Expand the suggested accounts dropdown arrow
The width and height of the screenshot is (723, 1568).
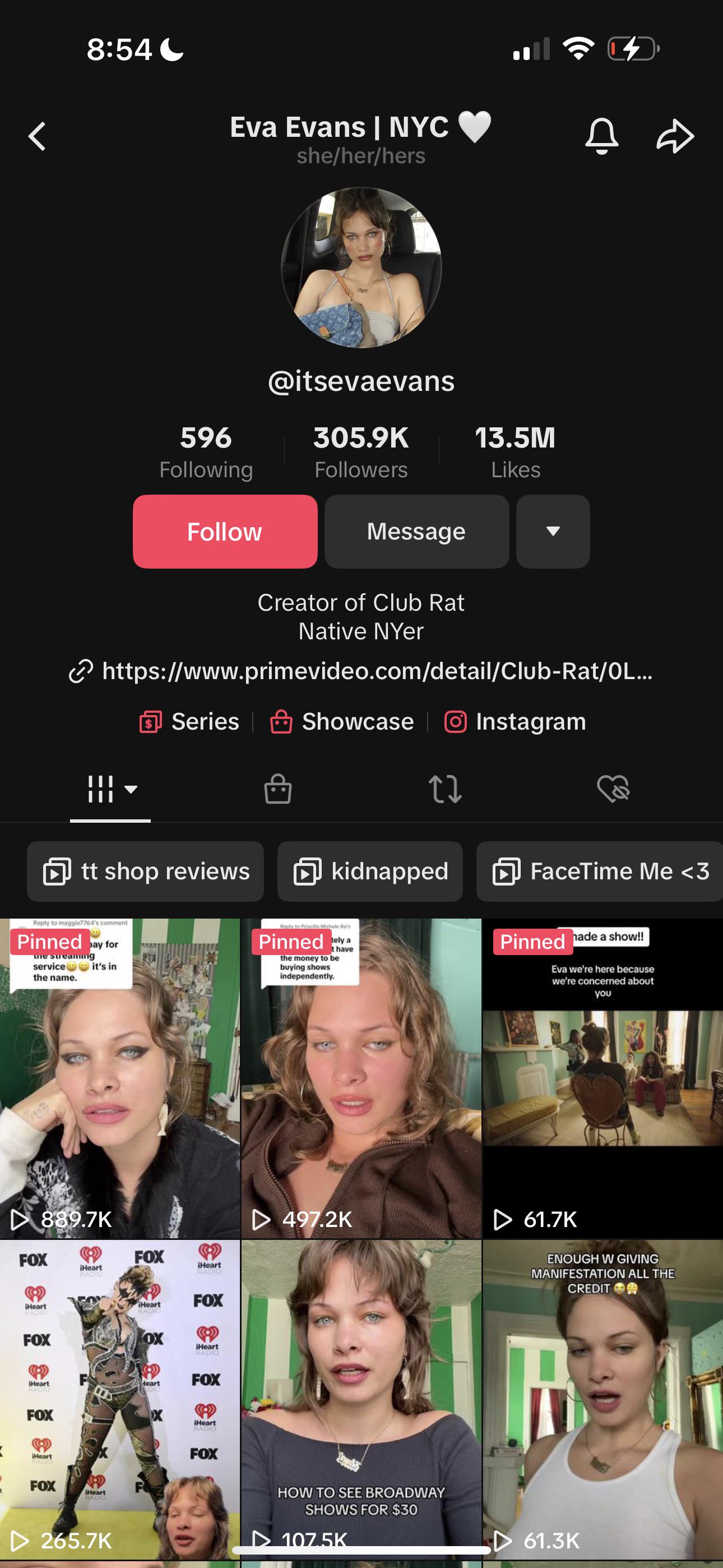553,532
